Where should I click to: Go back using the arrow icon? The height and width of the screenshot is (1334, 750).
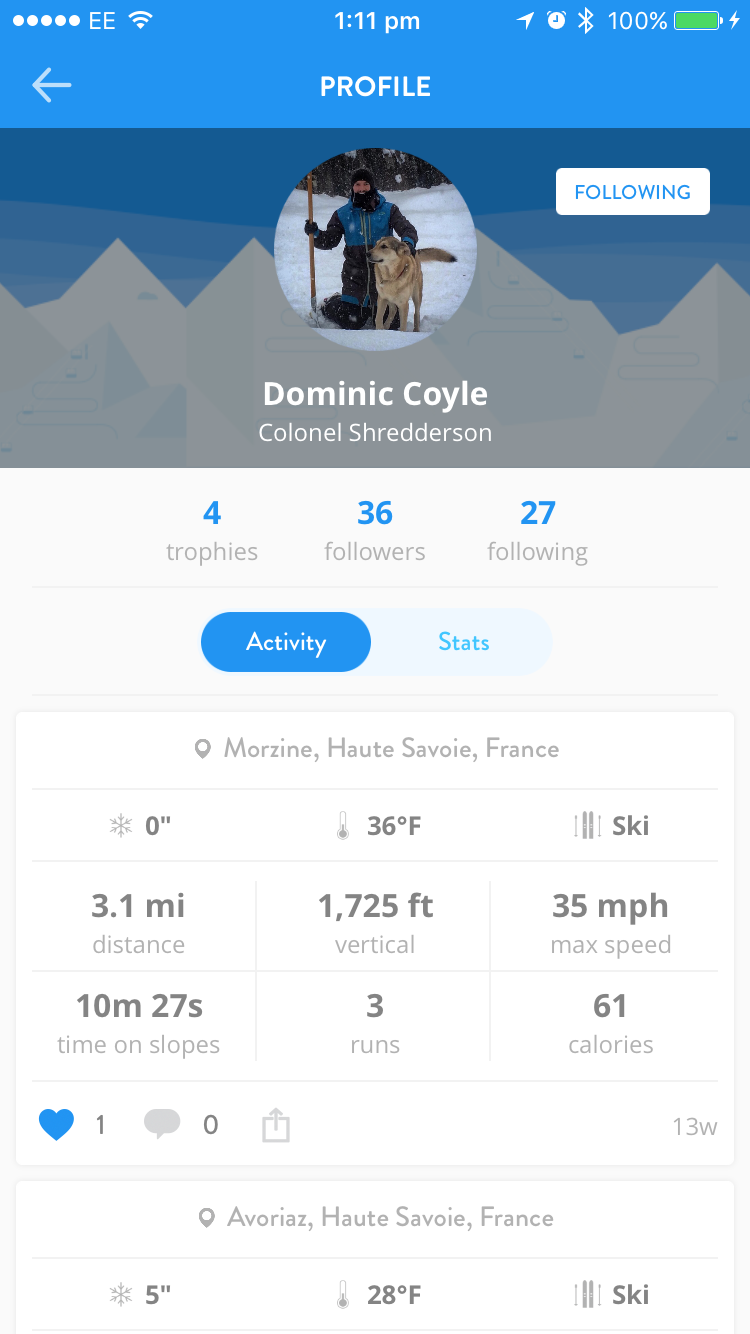pyautogui.click(x=51, y=86)
